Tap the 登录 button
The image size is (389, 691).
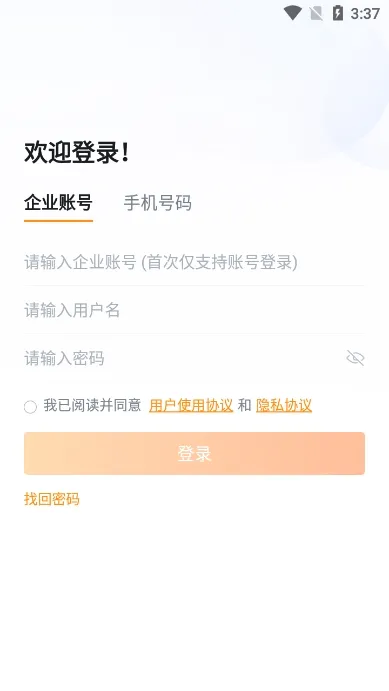(194, 453)
